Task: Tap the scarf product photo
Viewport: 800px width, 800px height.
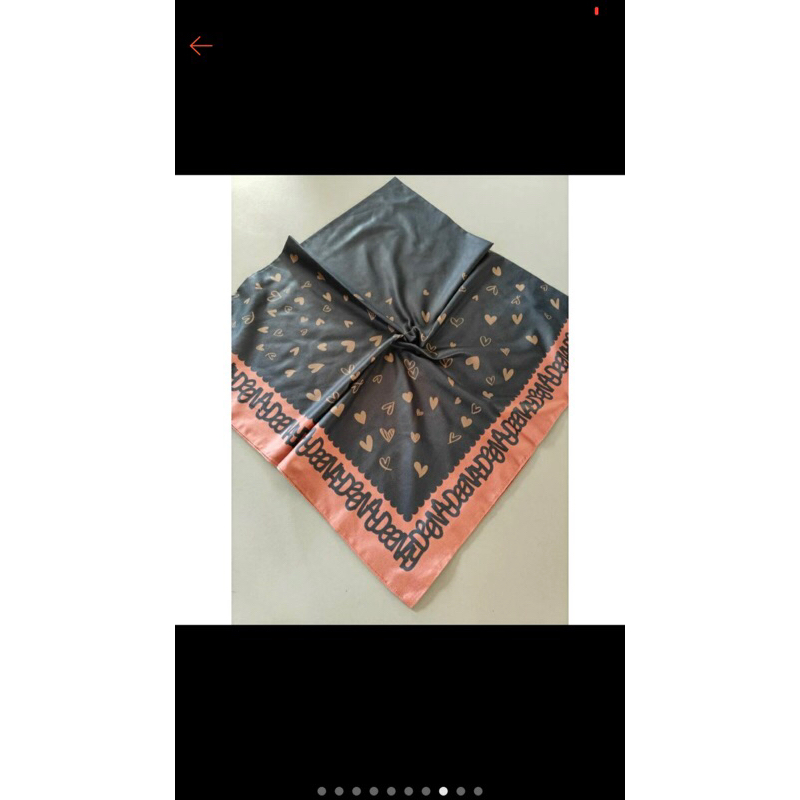Action: click(x=400, y=400)
